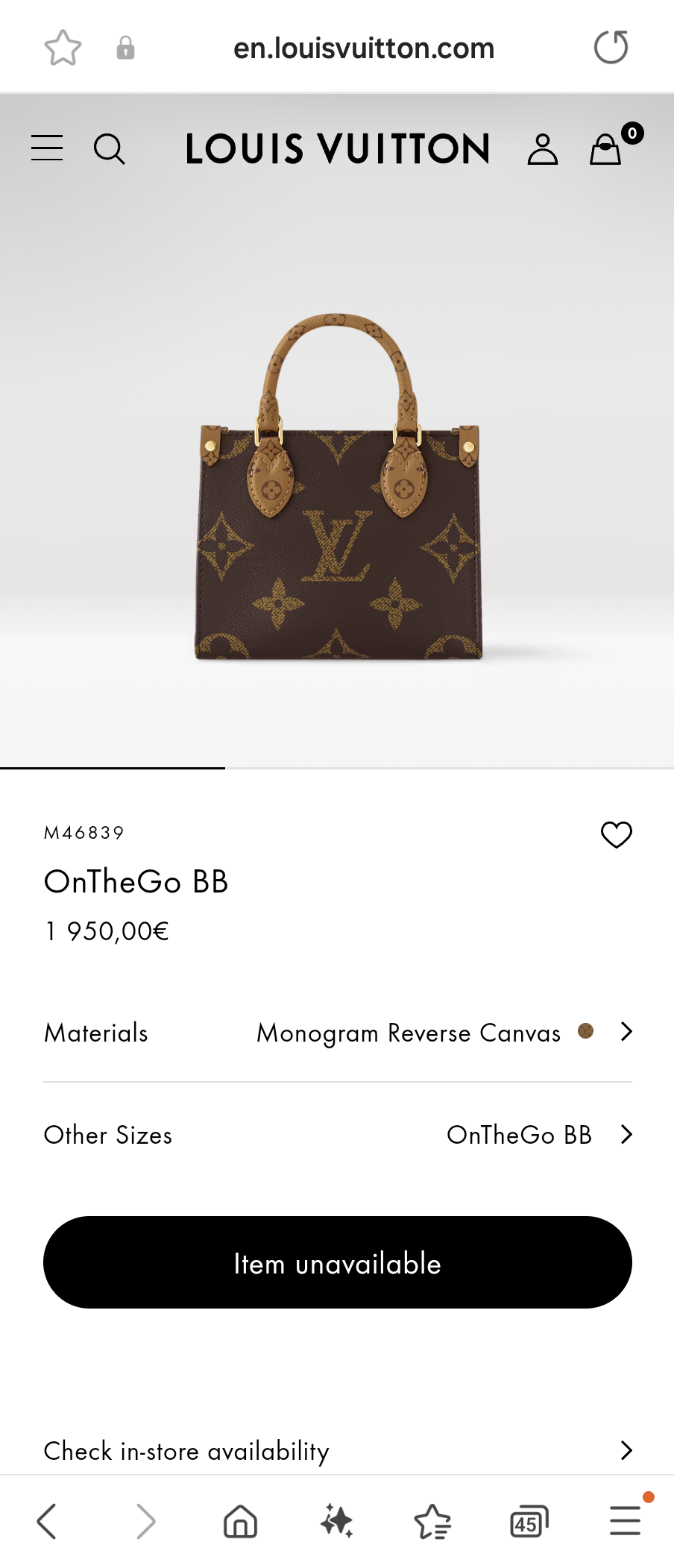This screenshot has width=674, height=1568.
Task: Star this page as a bookmark
Action: 63,47
